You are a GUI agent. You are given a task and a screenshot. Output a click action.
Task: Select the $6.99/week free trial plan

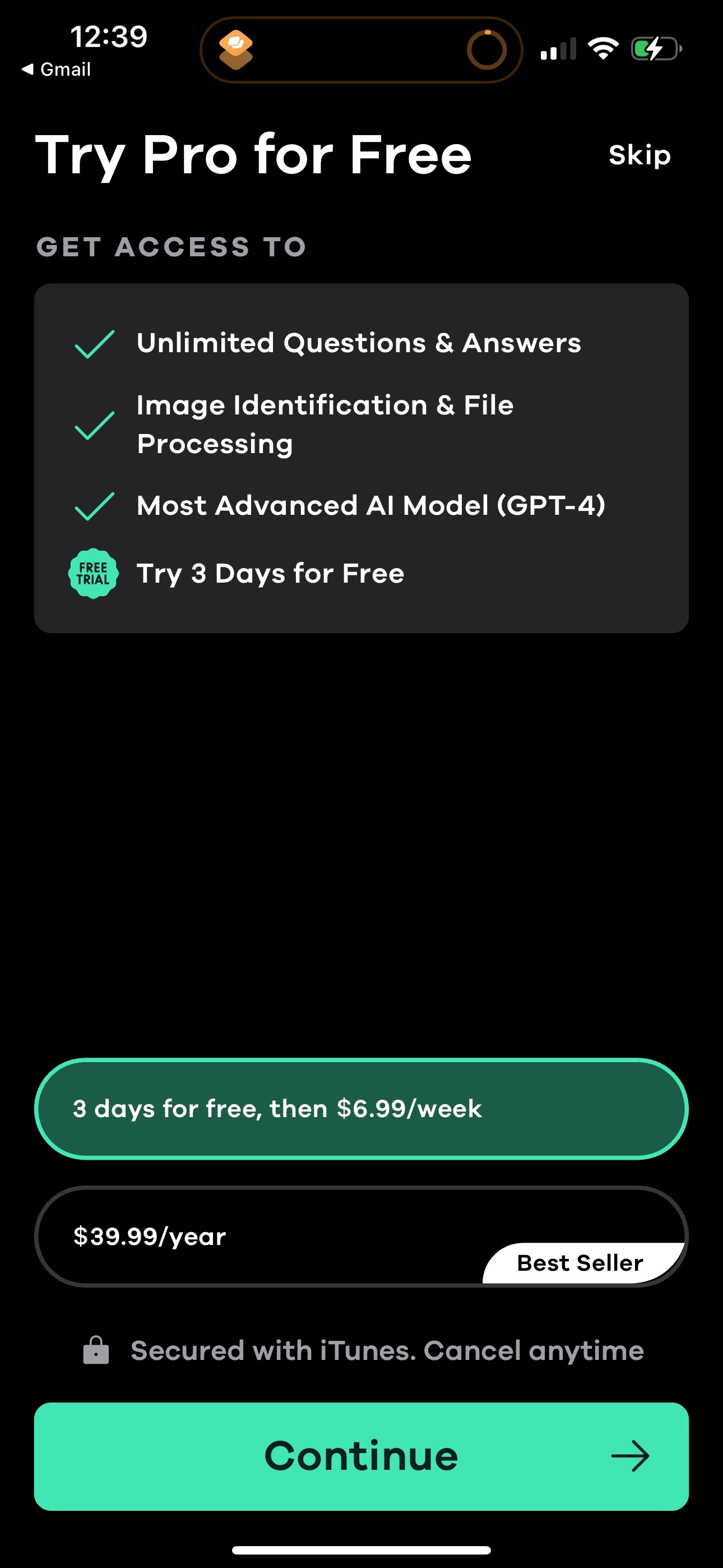[361, 1109]
